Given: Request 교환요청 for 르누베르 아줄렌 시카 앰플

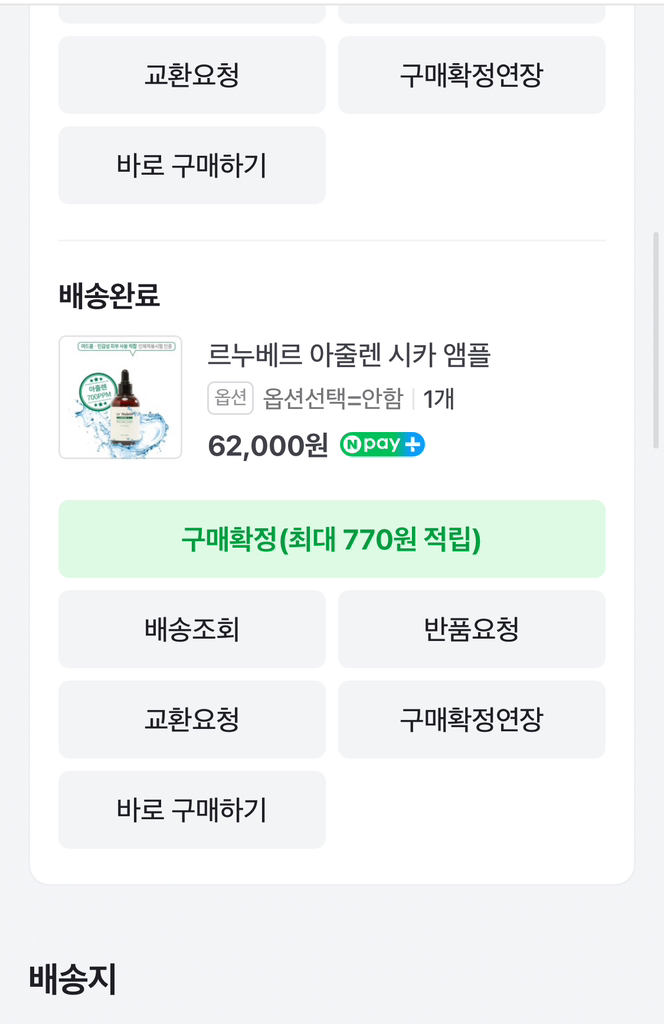Looking at the screenshot, I should (x=192, y=719).
